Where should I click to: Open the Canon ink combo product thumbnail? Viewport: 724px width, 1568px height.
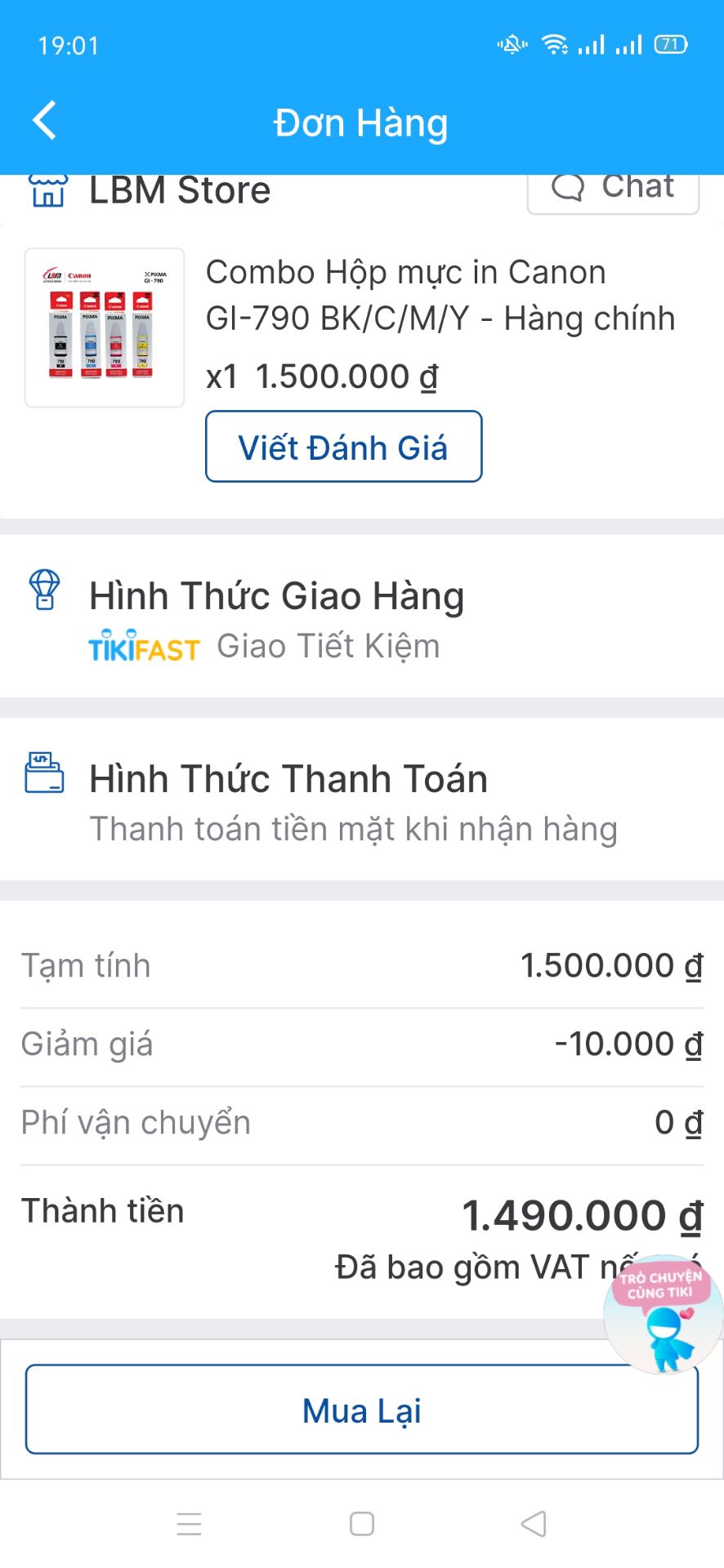point(104,327)
